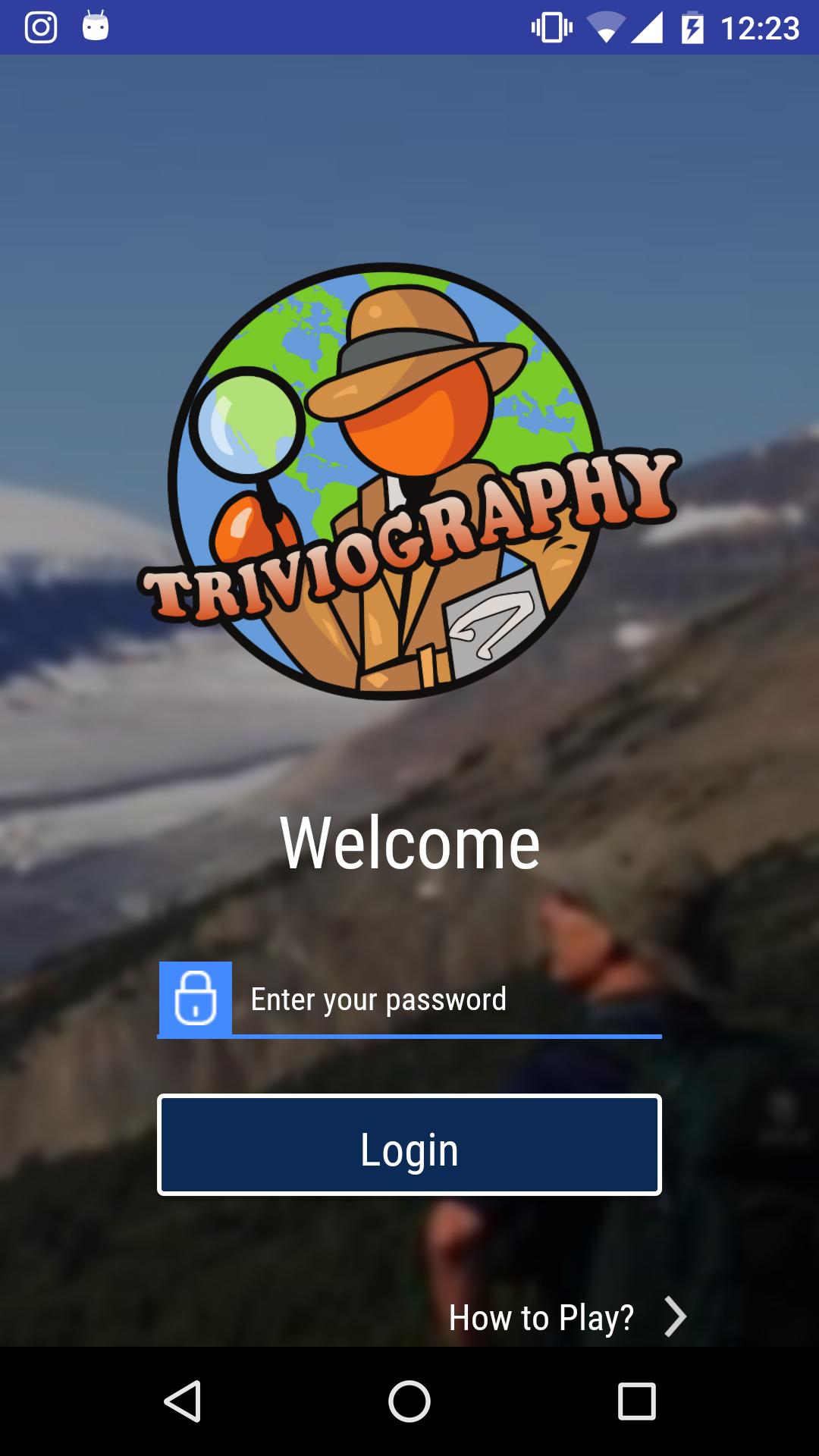The width and height of the screenshot is (819, 1456).
Task: Open the How to Play? guide
Action: [567, 1318]
